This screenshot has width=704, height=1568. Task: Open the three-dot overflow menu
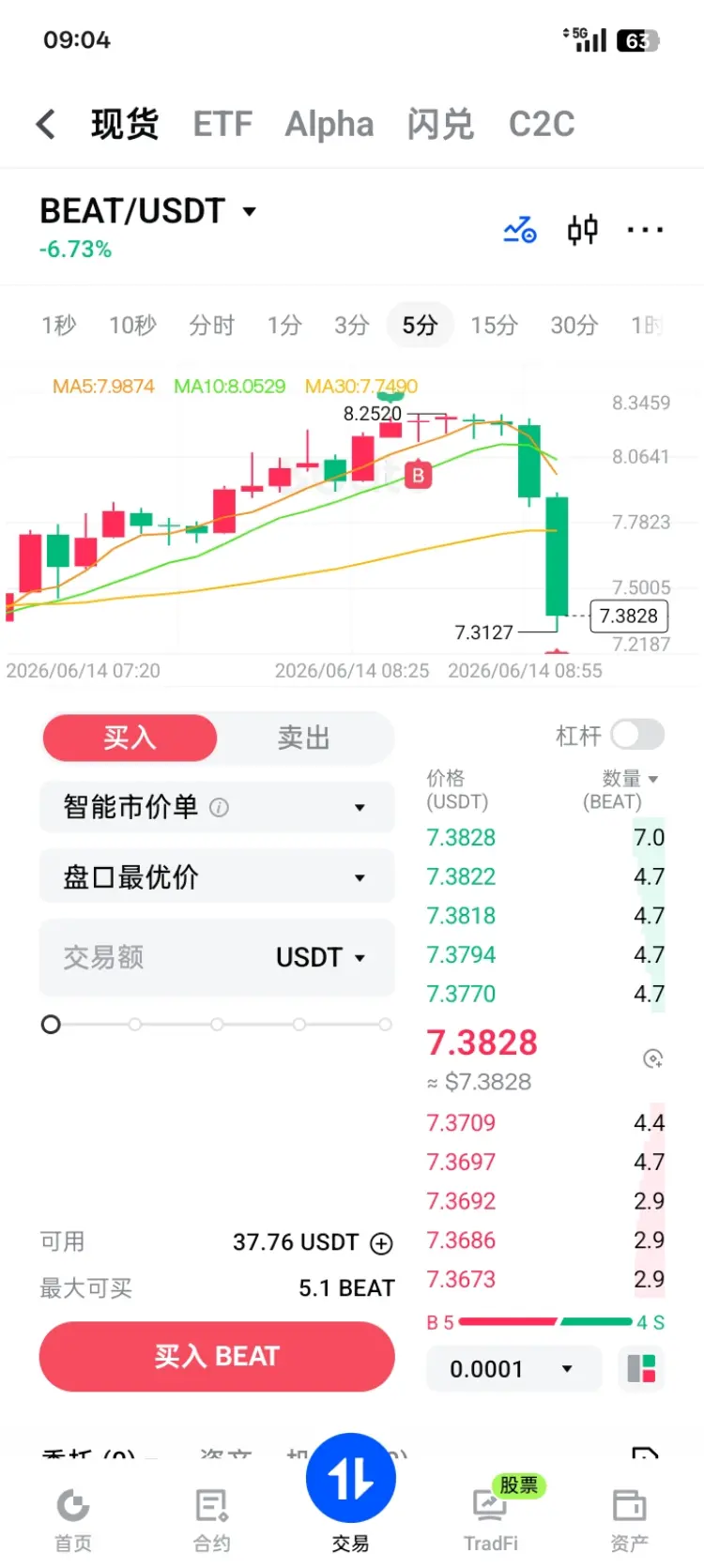(x=645, y=229)
